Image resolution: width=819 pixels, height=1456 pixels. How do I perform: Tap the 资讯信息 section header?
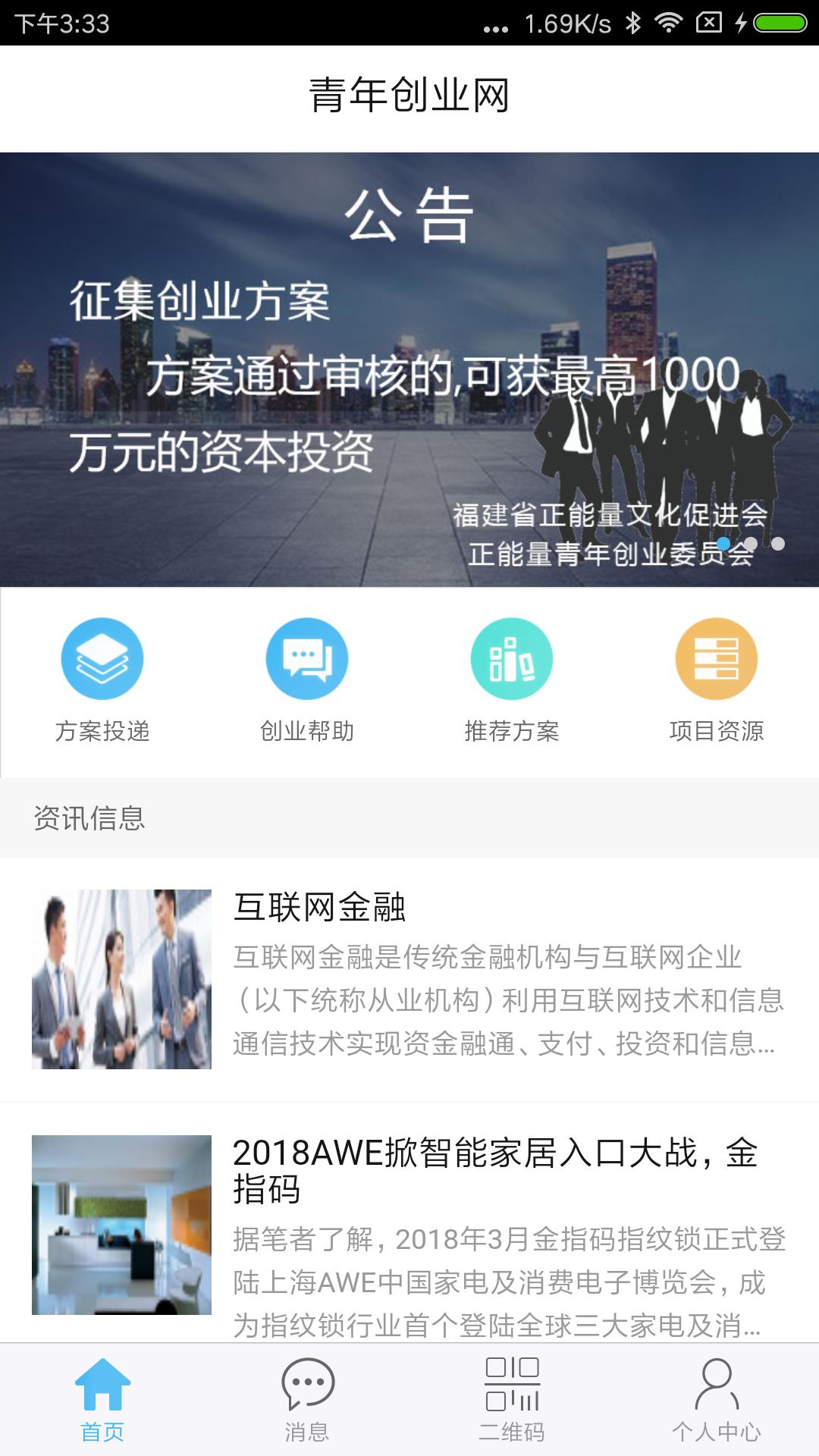(x=89, y=818)
